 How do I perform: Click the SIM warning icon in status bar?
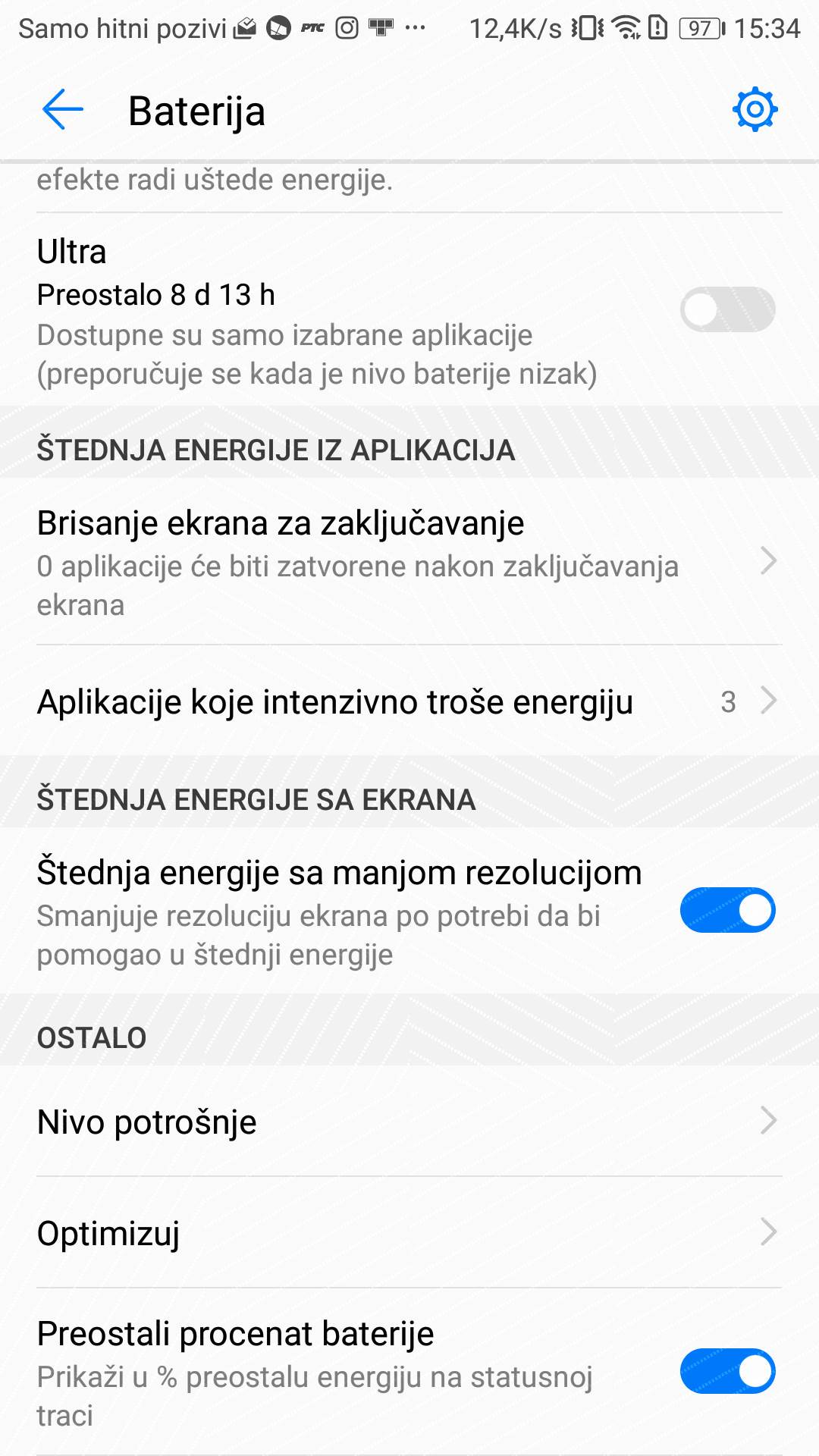coord(657,27)
